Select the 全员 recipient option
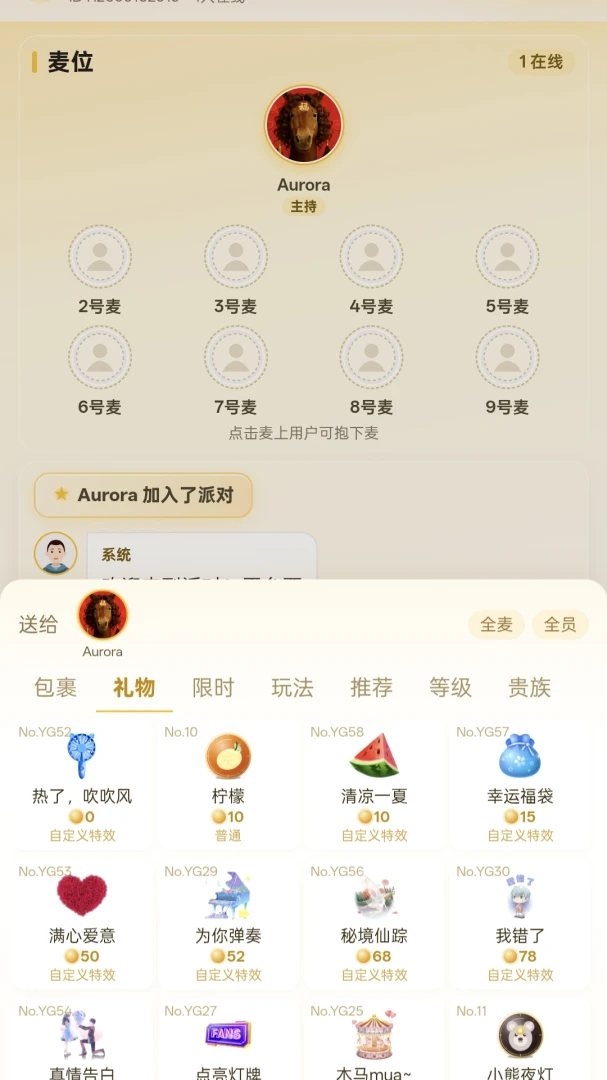The height and width of the screenshot is (1080, 607). click(560, 625)
